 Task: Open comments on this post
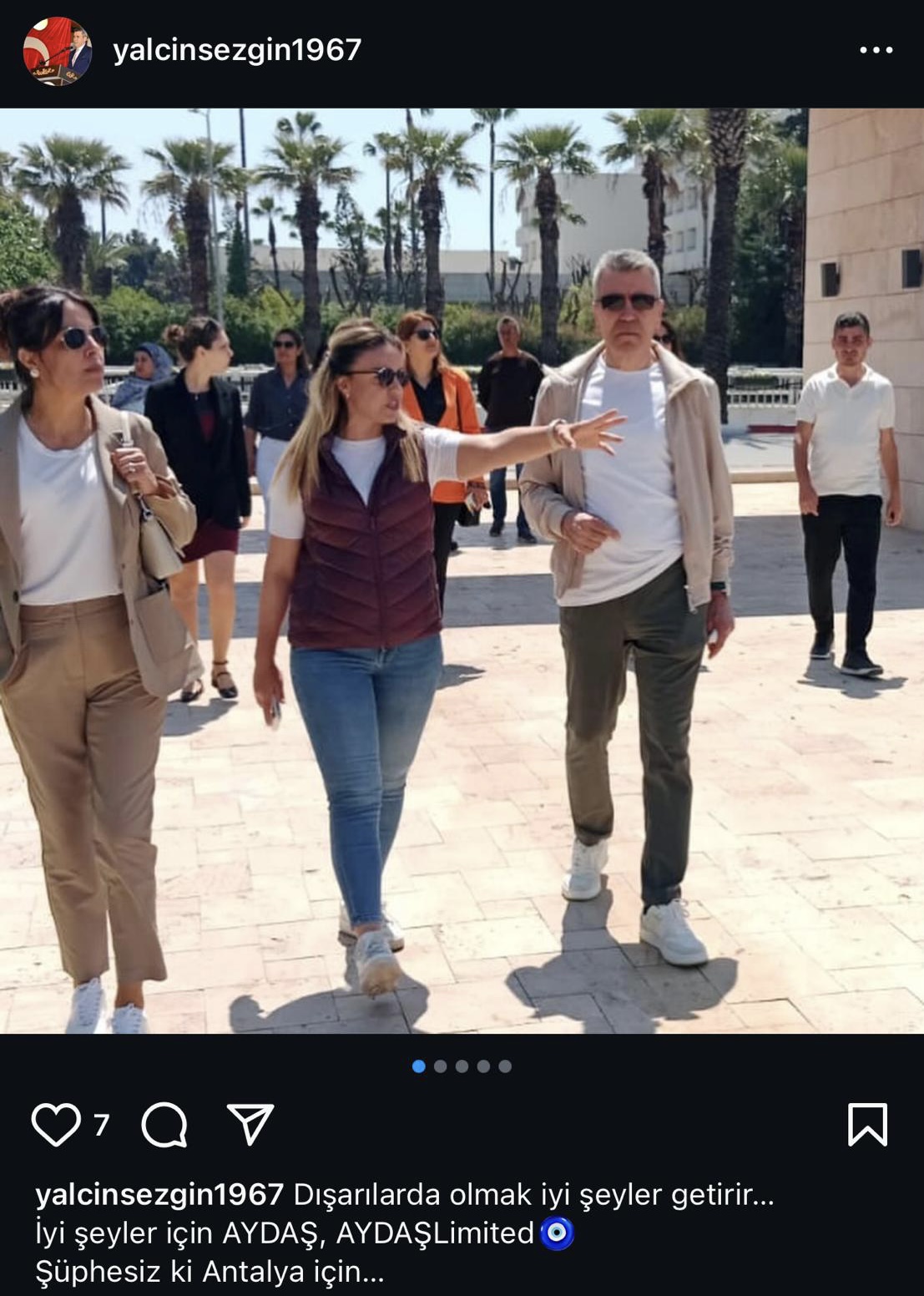164,1124
